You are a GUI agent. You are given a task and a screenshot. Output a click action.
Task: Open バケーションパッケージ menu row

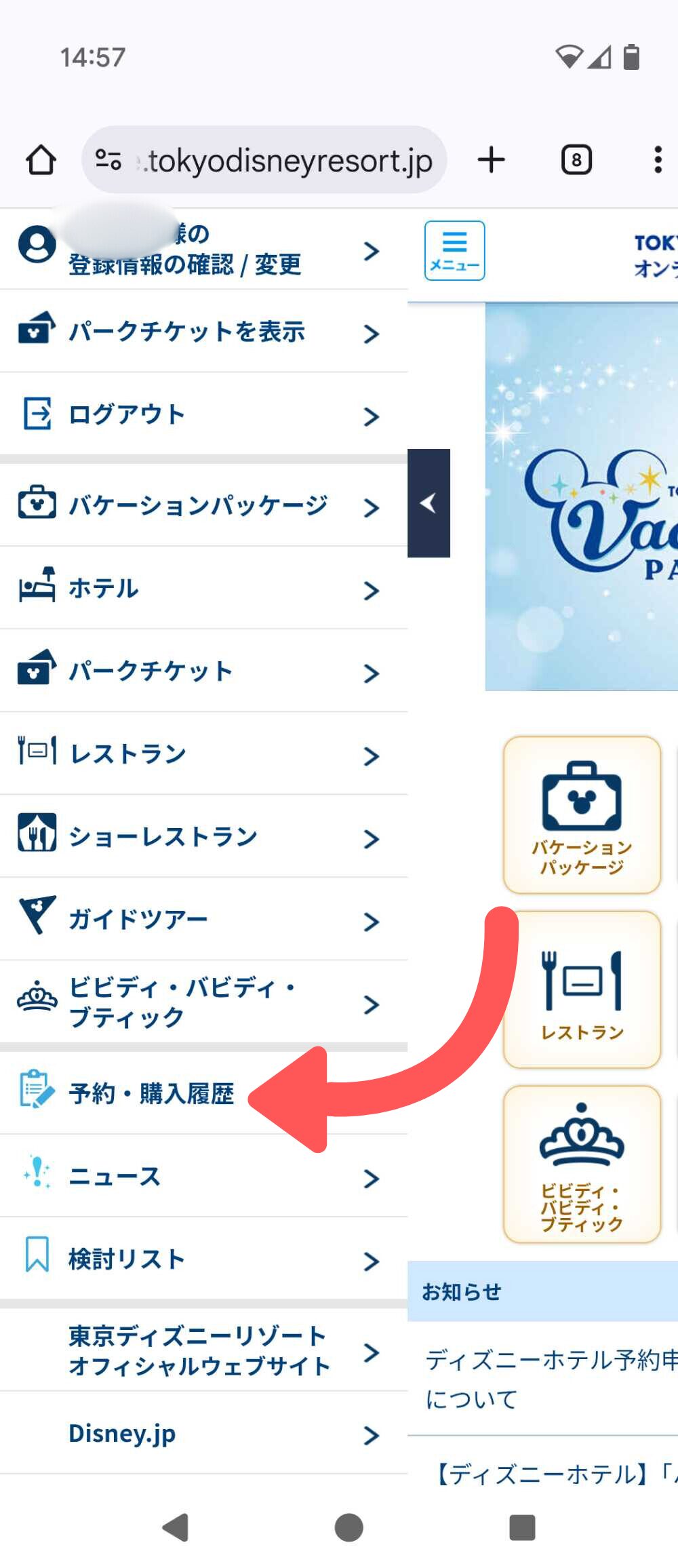click(x=203, y=506)
